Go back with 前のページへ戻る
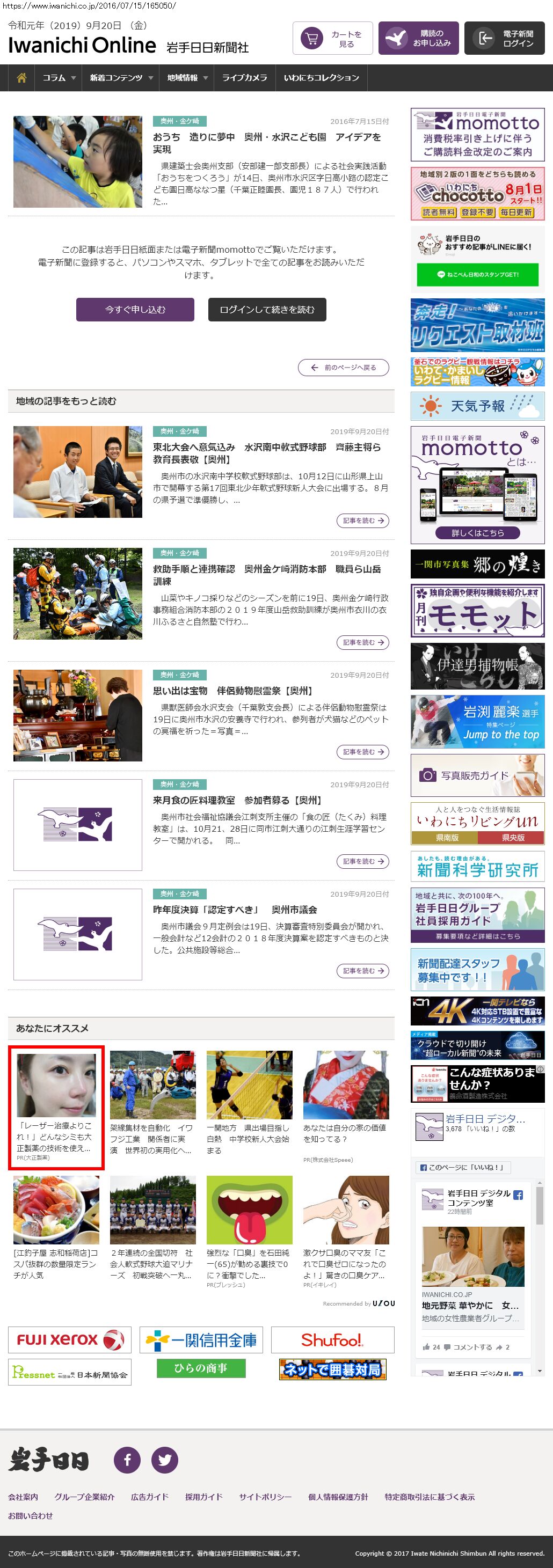Screen dimensions: 553x1568 [344, 368]
